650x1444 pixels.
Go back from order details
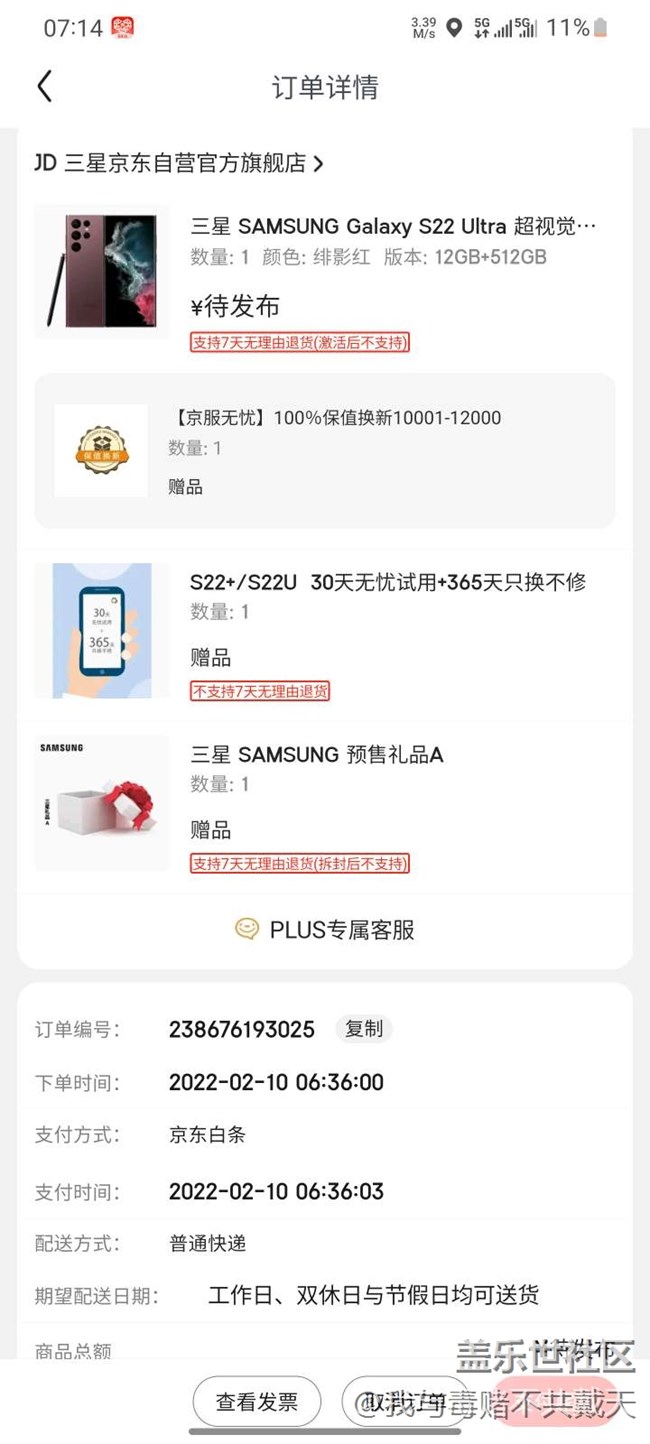point(44,87)
